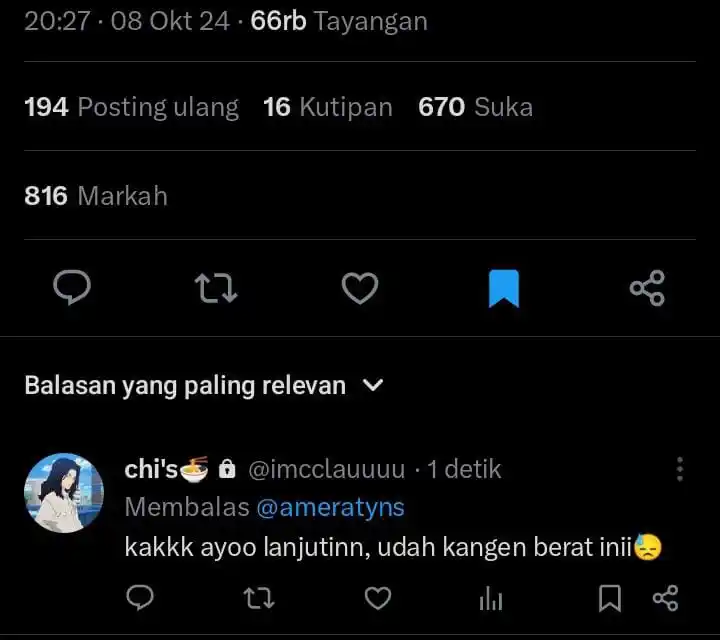Open the 194 Posting ulang list
The height and width of the screenshot is (640, 720).
pos(131,107)
